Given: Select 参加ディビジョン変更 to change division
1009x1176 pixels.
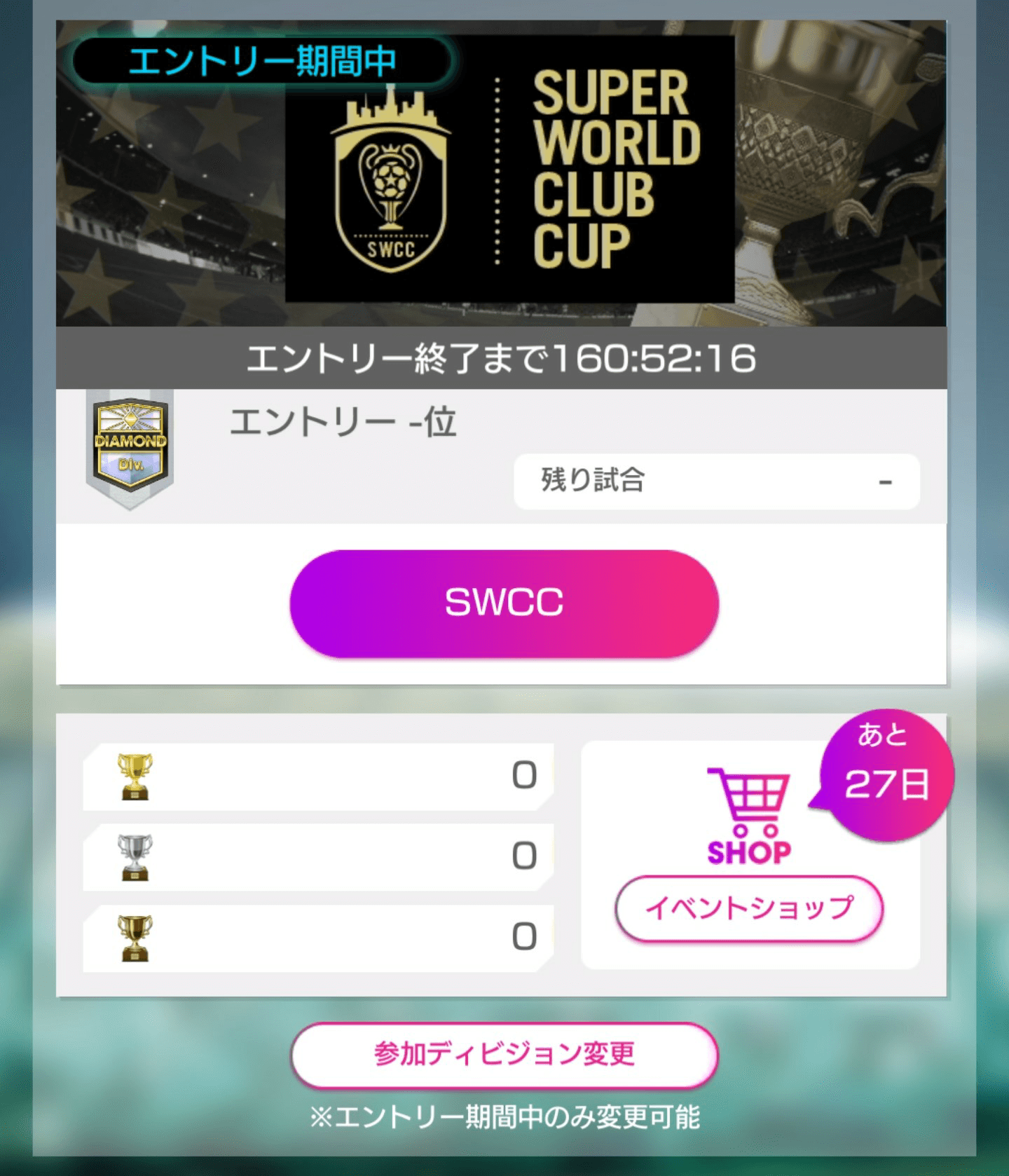Looking at the screenshot, I should click(x=504, y=1054).
